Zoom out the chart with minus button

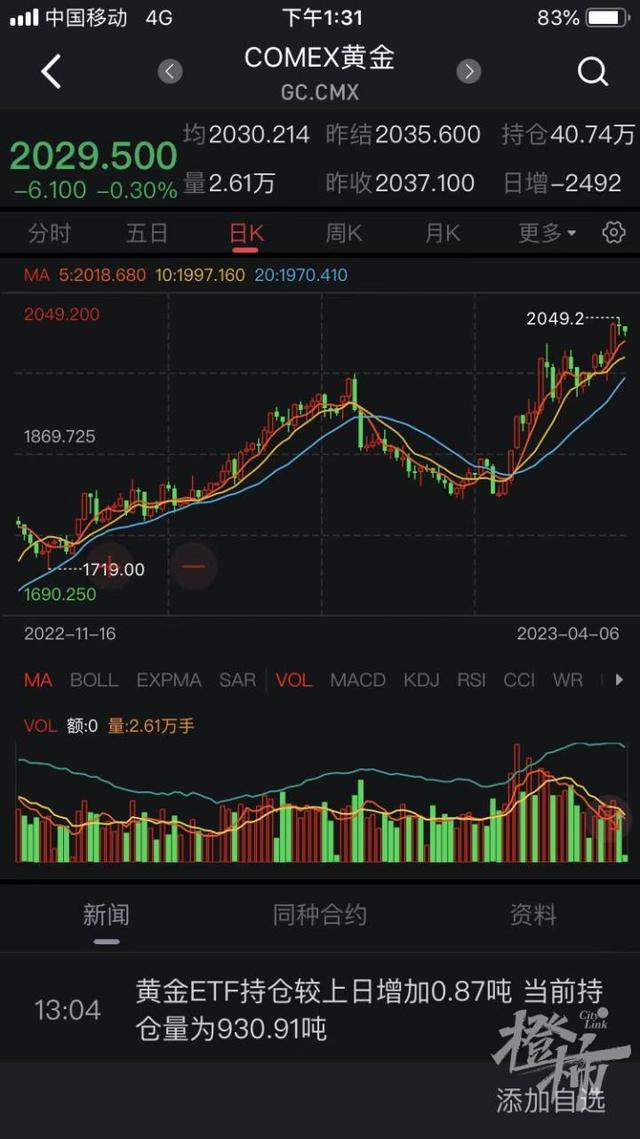coord(193,566)
